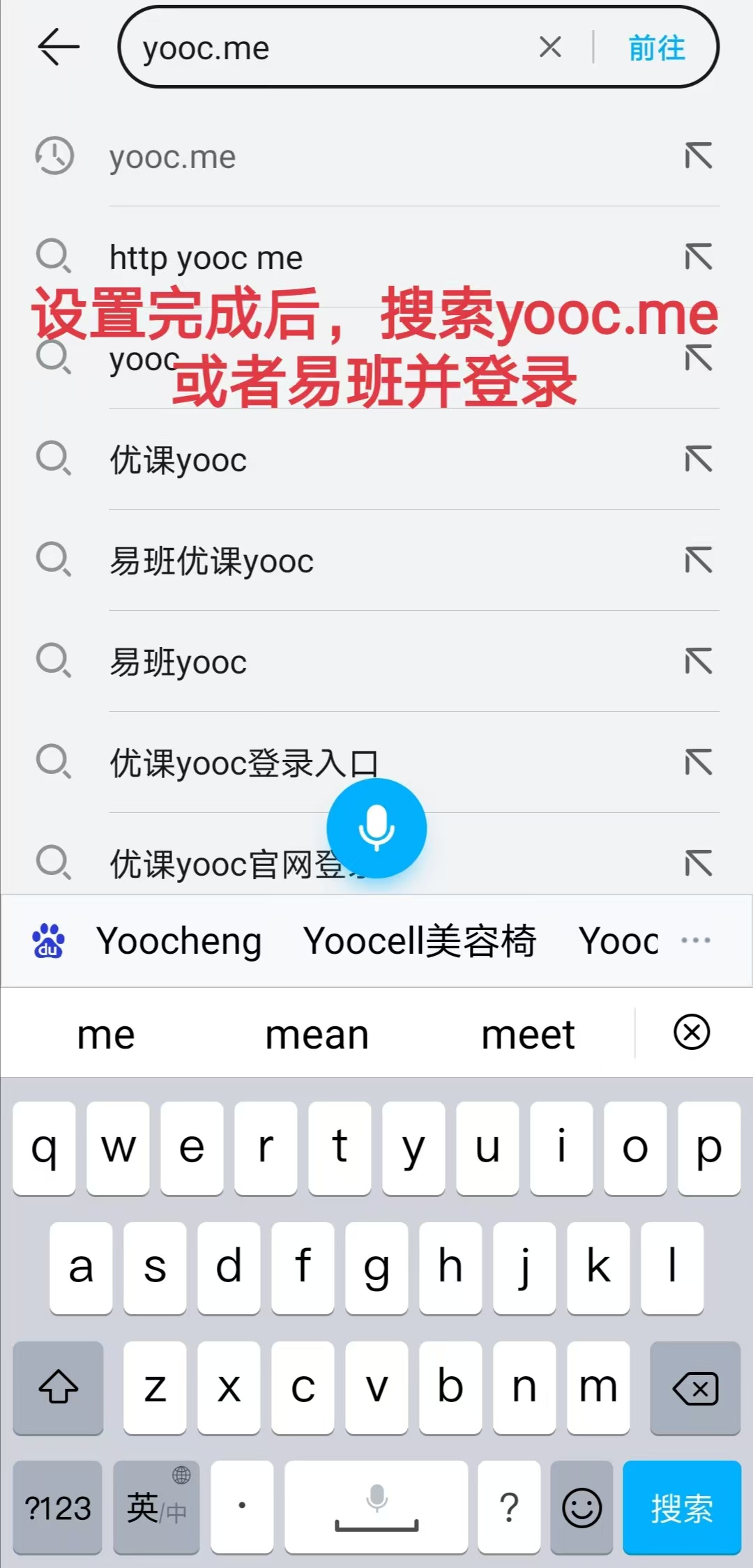The image size is (753, 1568).
Task: Expand more keyword suggestions with the dots
Action: pyautogui.click(x=695, y=941)
